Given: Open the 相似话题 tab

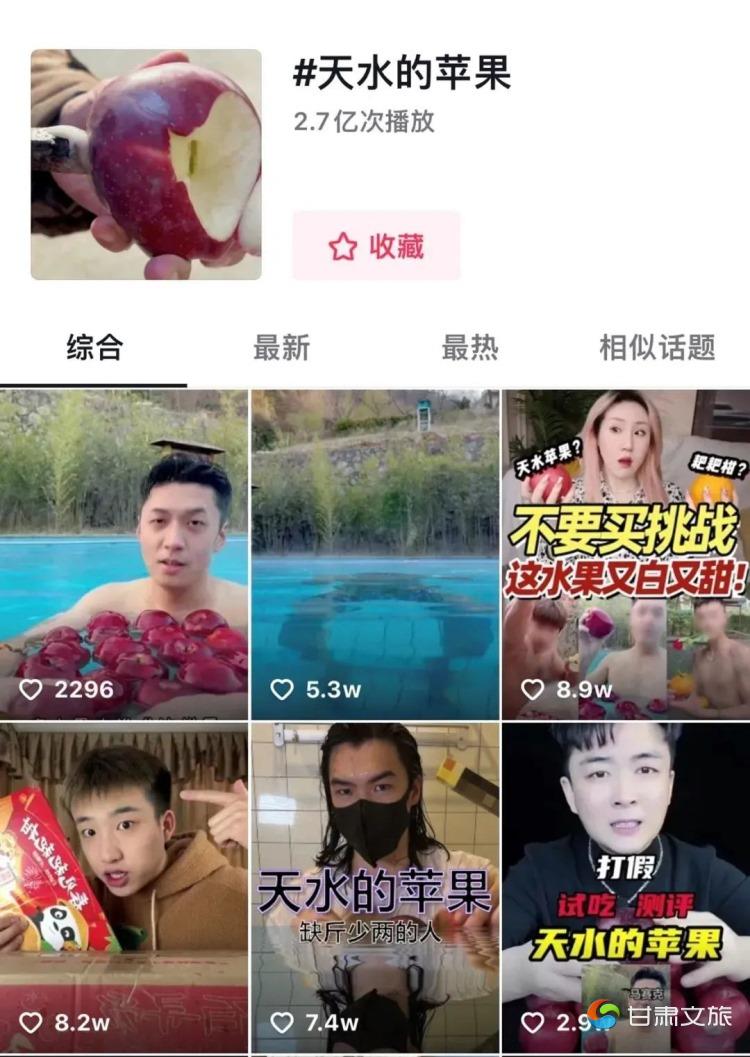Looking at the screenshot, I should tap(656, 348).
